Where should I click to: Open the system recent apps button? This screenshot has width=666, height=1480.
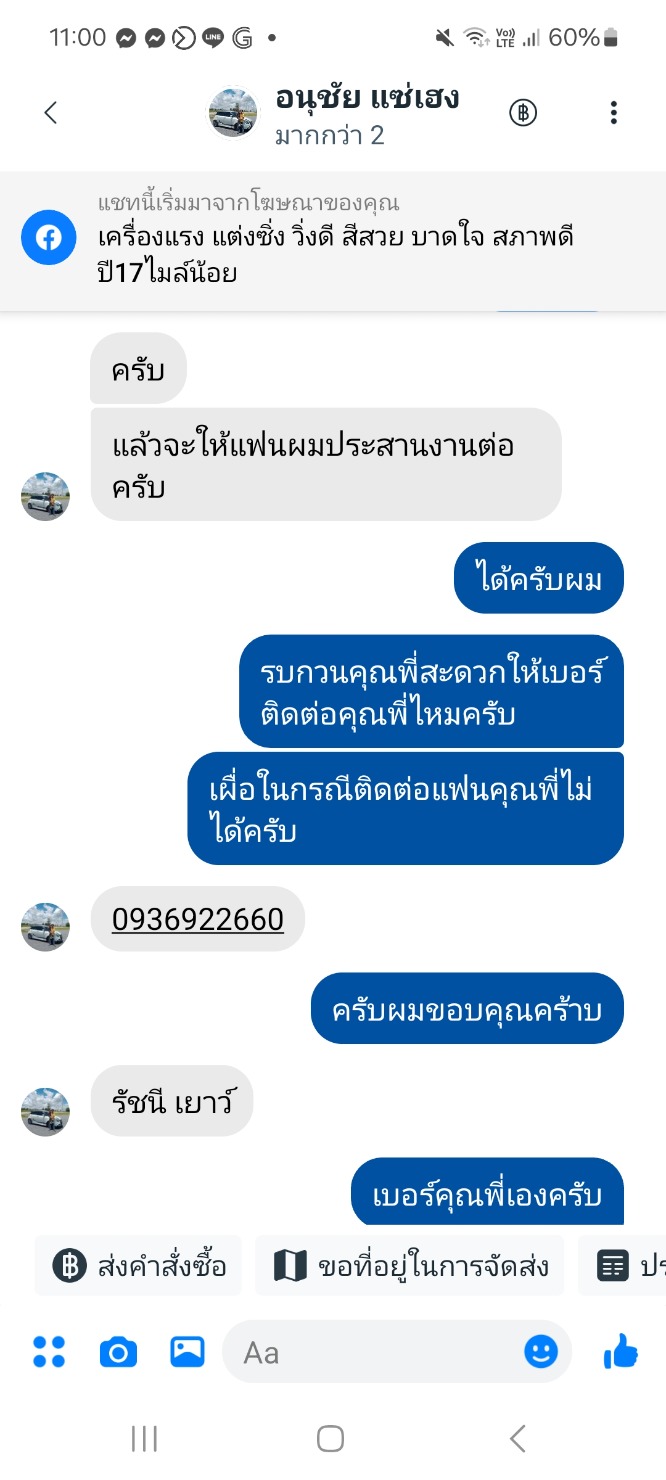point(145,1439)
